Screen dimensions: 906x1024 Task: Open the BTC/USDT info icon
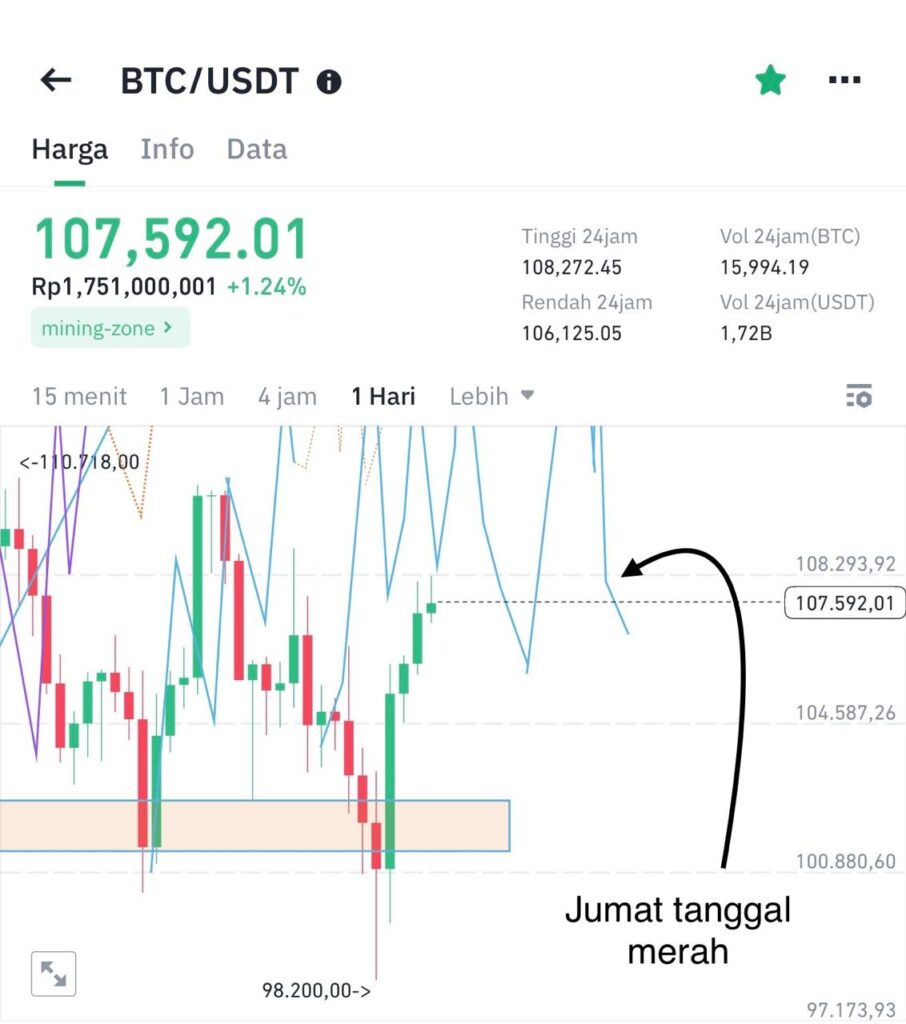329,82
